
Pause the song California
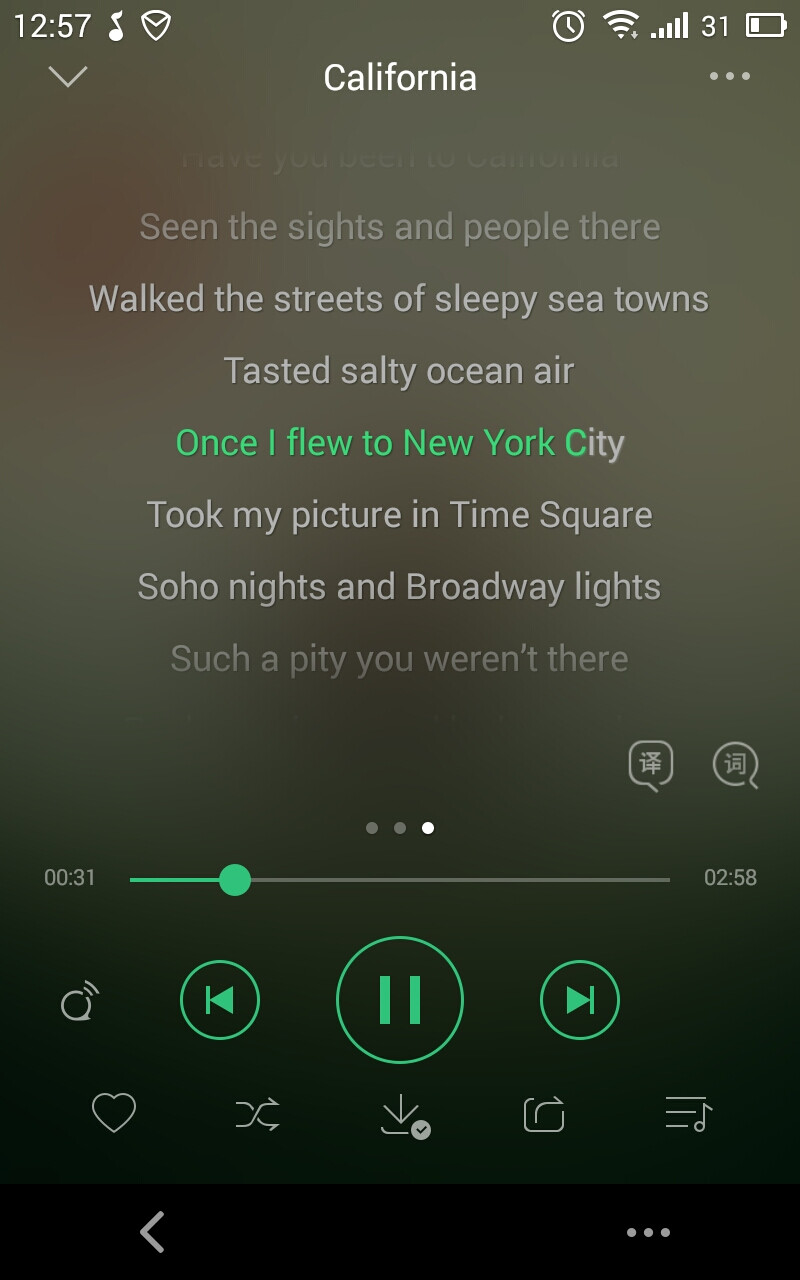pos(400,999)
